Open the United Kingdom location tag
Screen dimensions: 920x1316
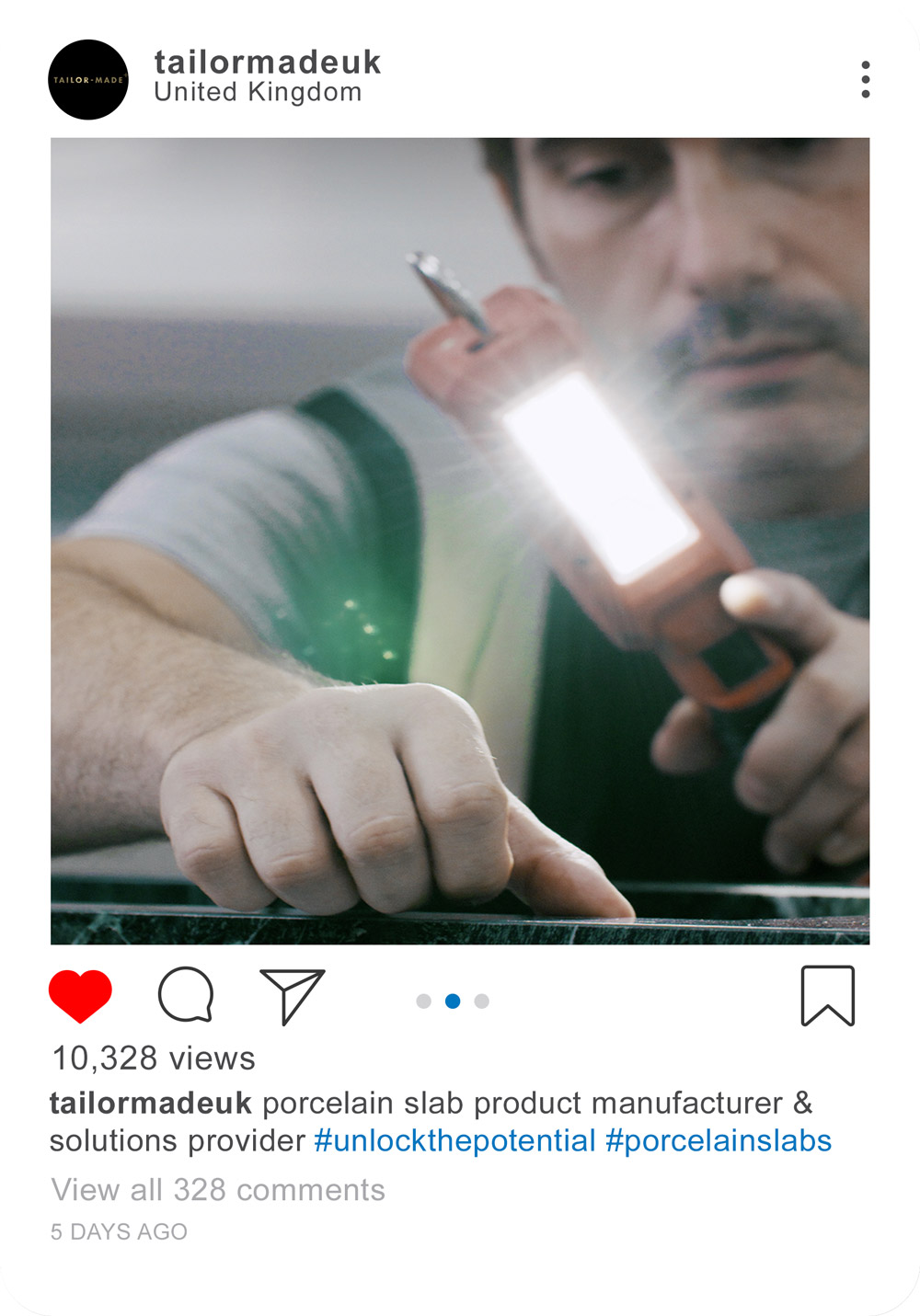(258, 92)
